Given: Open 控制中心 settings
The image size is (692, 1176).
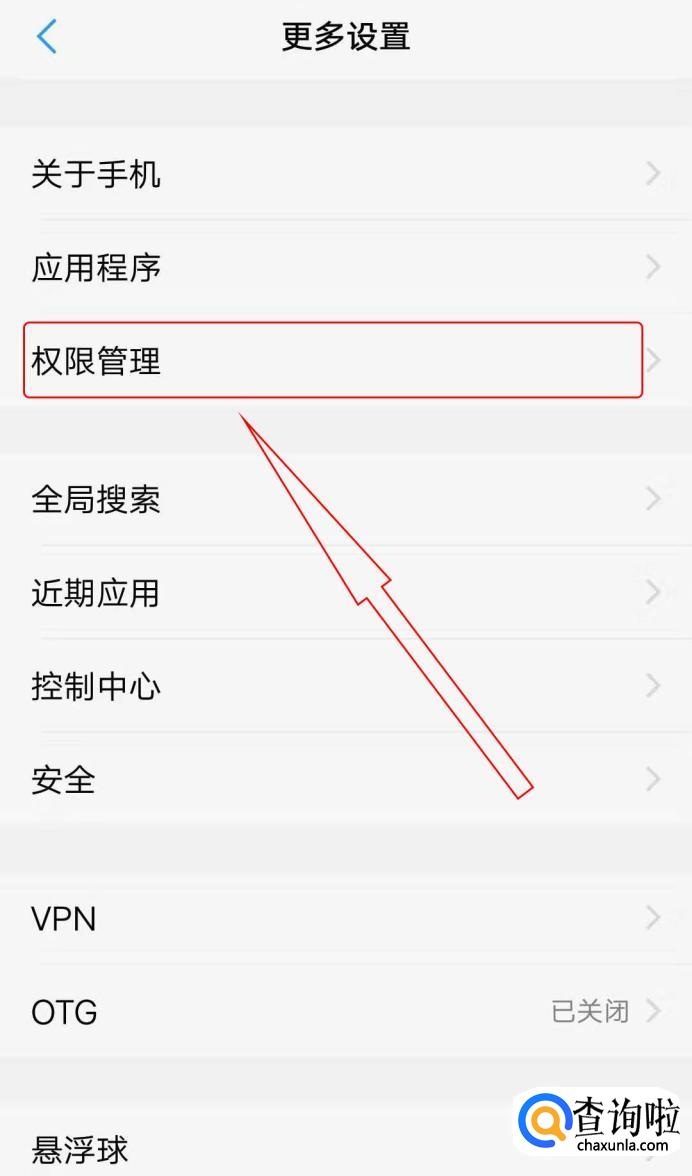Looking at the screenshot, I should (346, 686).
